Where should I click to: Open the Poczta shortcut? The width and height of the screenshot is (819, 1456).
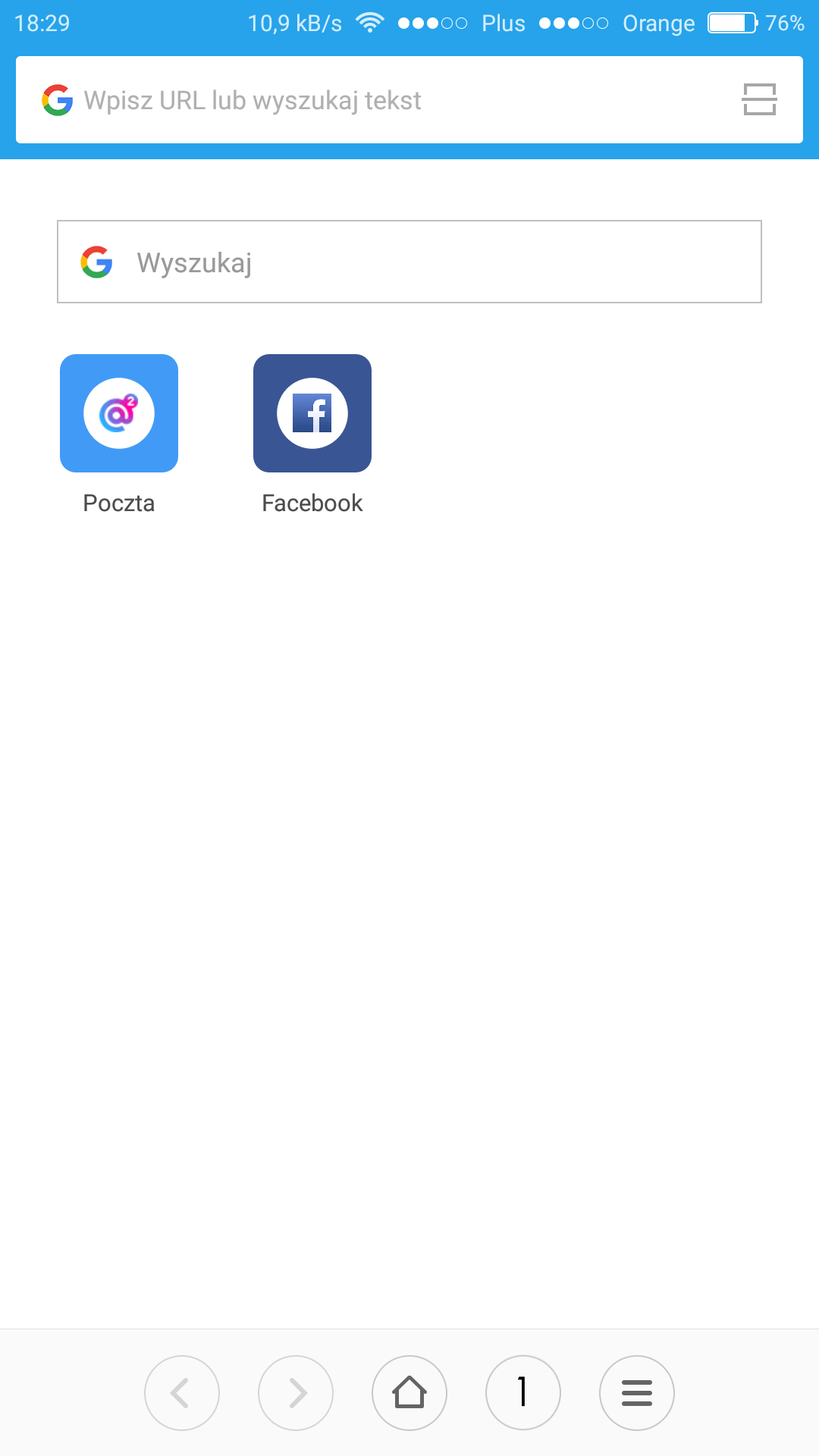click(x=119, y=413)
